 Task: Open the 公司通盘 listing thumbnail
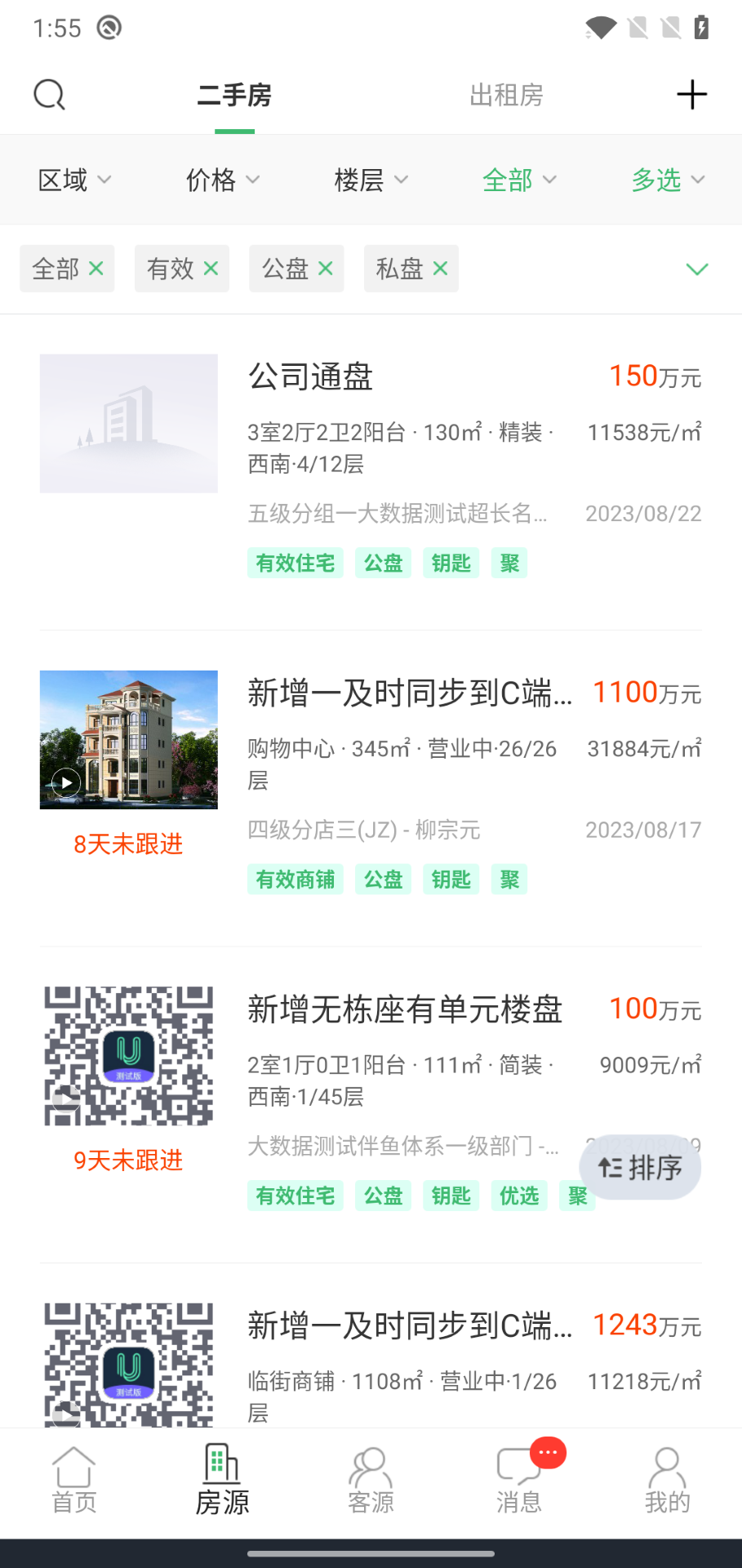click(128, 422)
